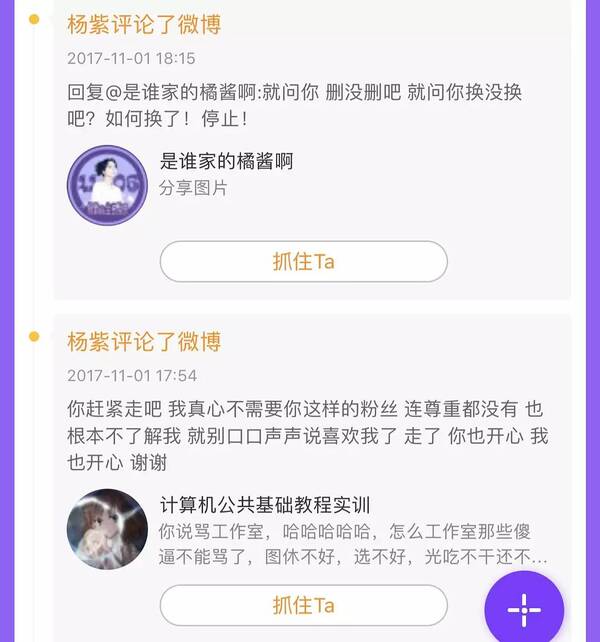600x642 pixels.
Task: Open the floating plus button
Action: (524, 609)
